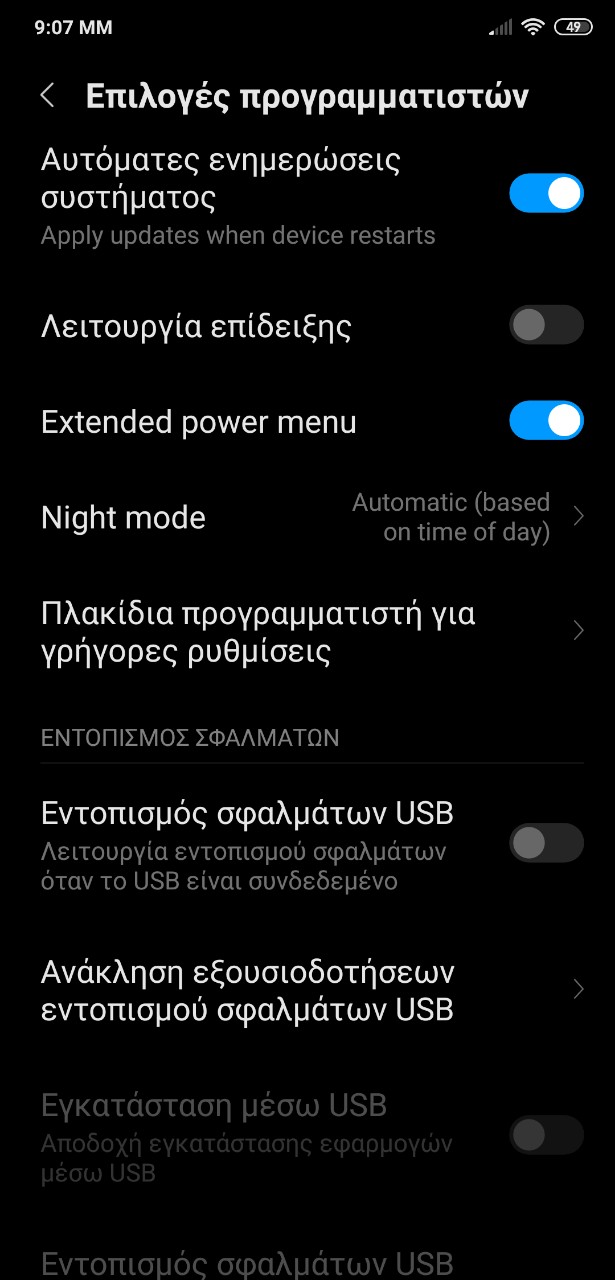
Task: Enable Λειτουργία επίδειξης toggle
Action: 546,325
